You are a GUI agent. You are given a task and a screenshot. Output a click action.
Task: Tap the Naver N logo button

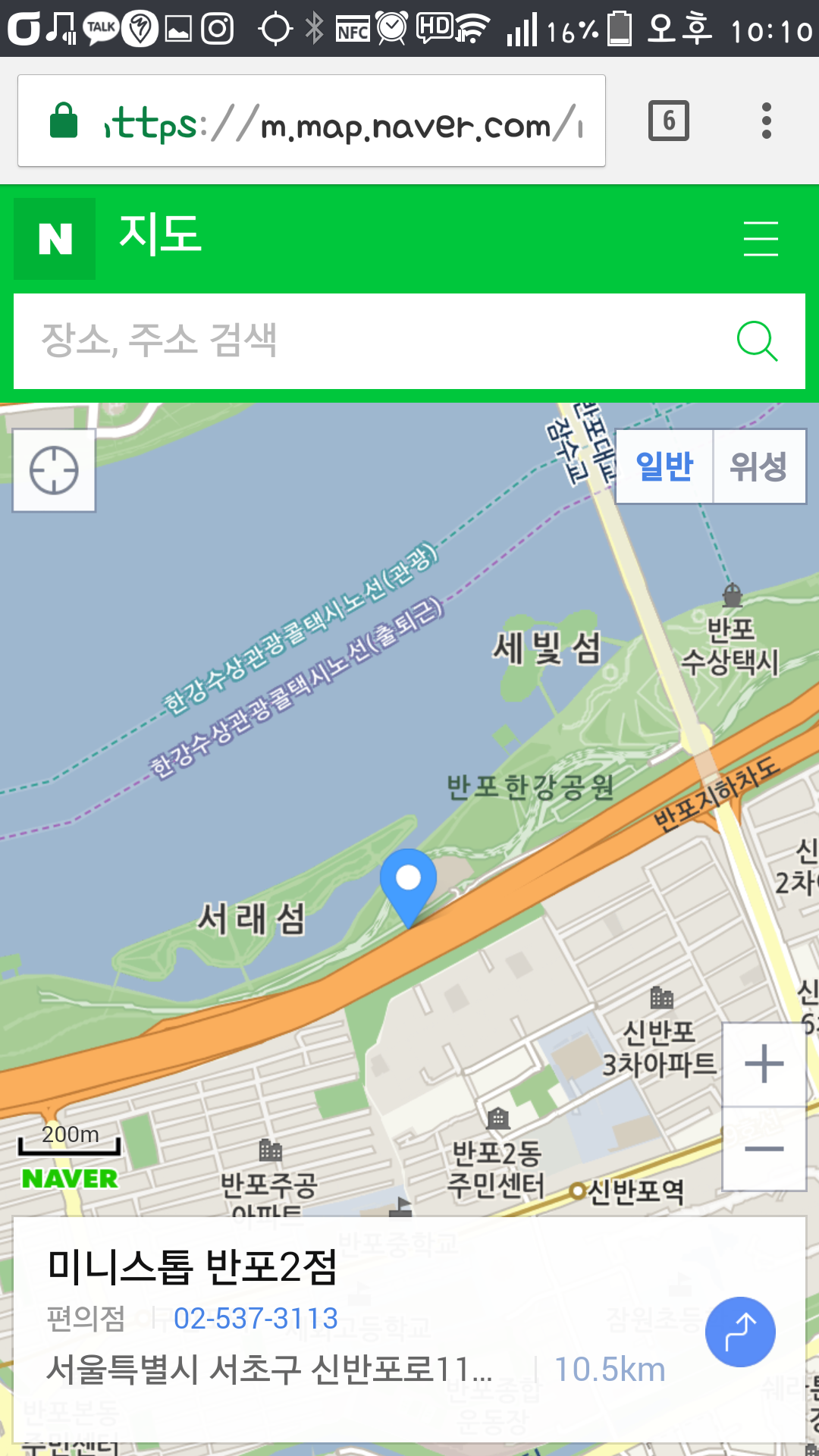(x=55, y=239)
